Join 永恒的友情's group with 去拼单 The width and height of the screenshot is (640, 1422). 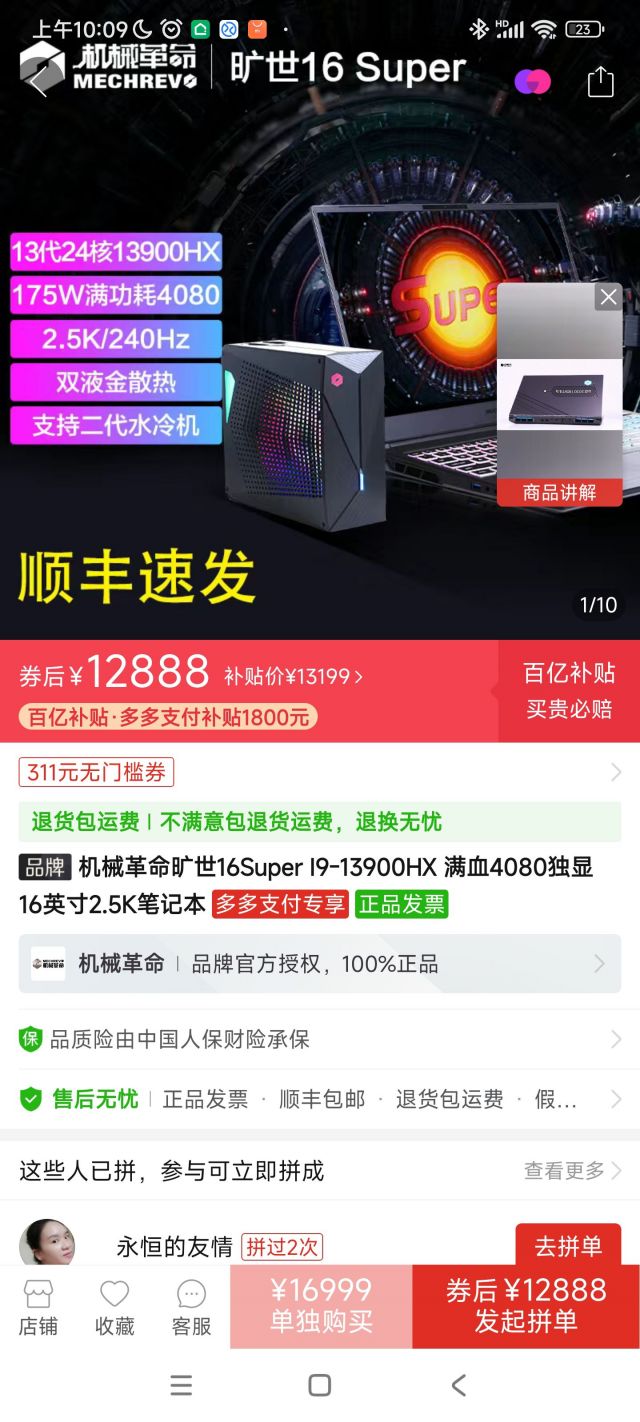(568, 1246)
